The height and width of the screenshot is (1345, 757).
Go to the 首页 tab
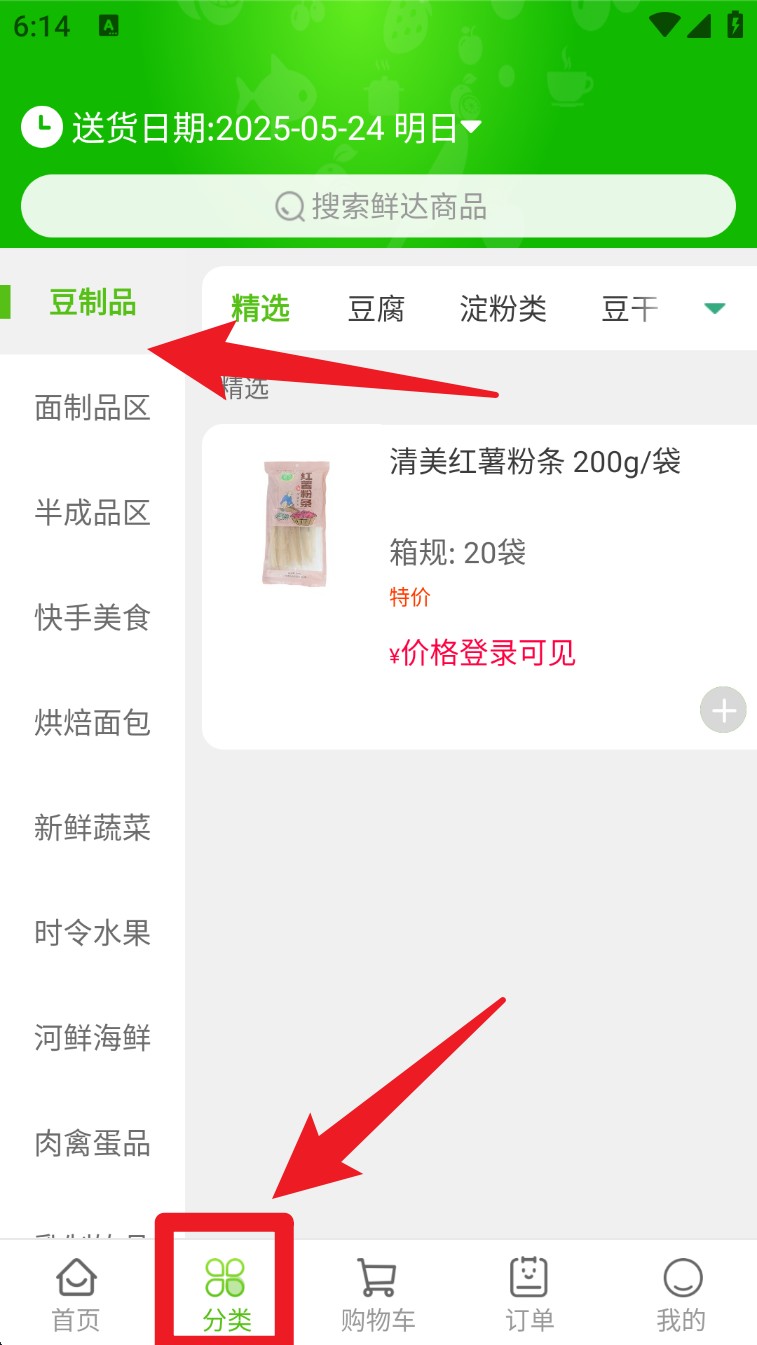tap(76, 1295)
